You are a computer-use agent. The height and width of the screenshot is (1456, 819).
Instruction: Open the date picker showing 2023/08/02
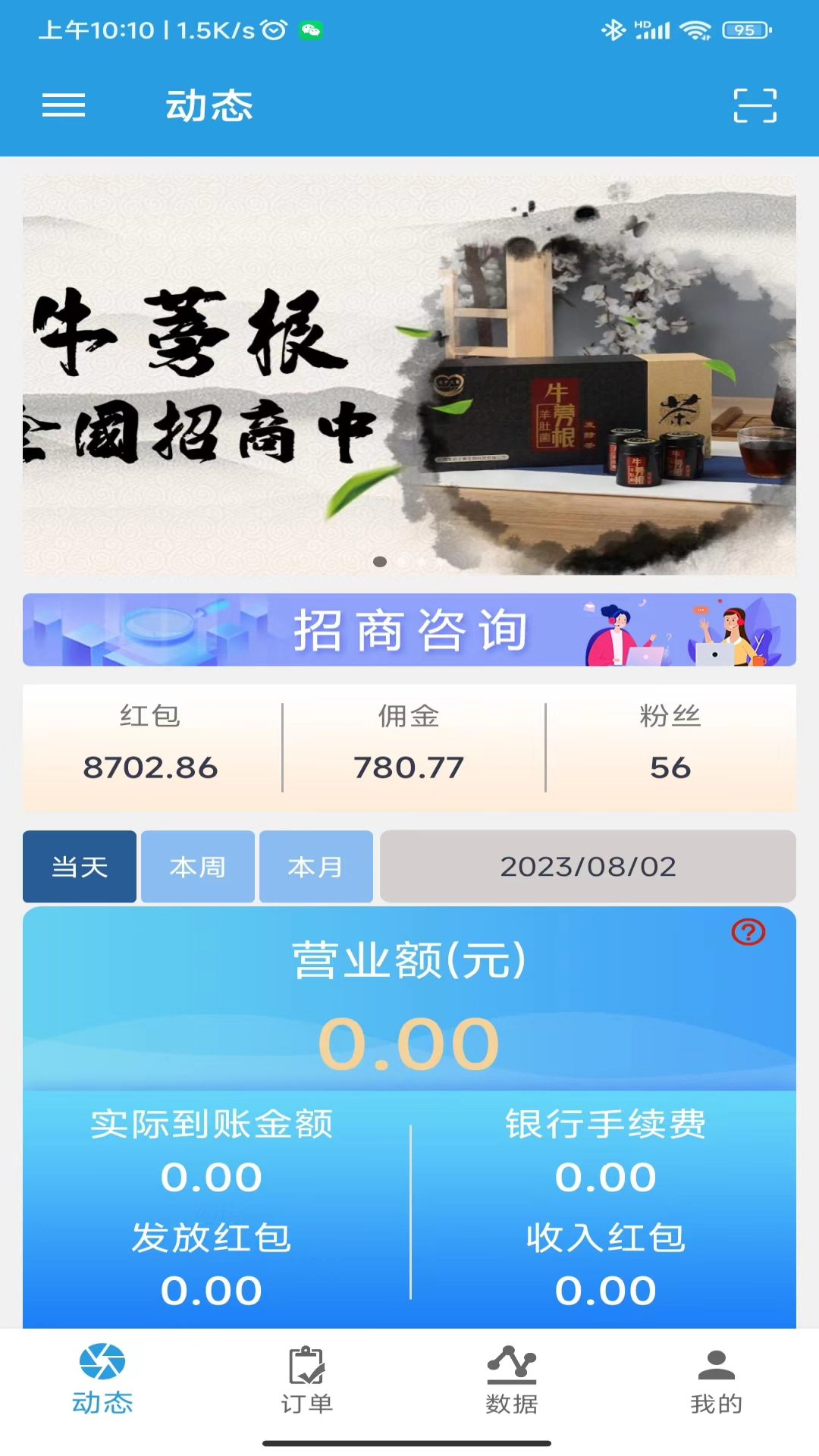588,867
